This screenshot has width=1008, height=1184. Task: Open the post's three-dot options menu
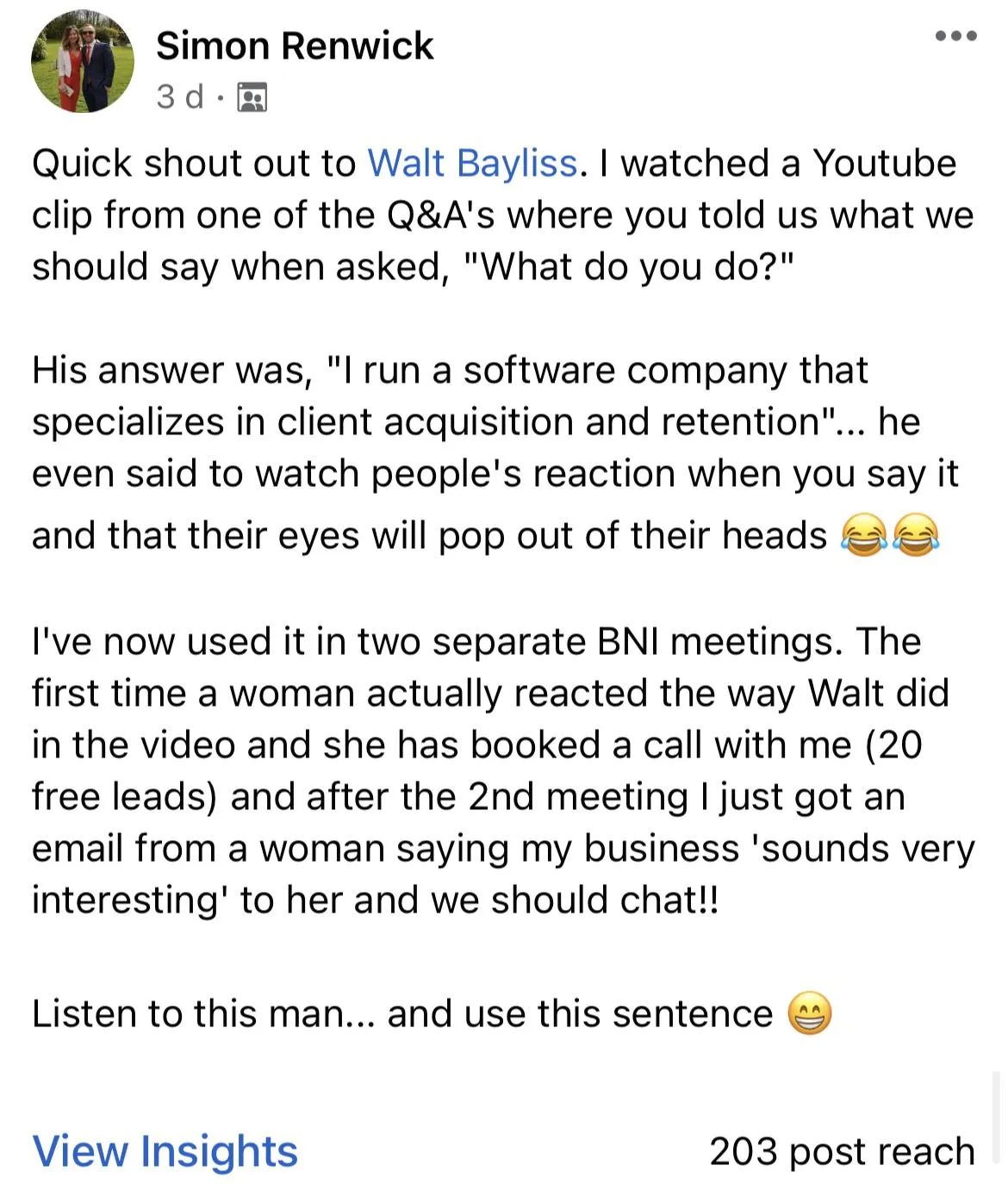point(955,36)
